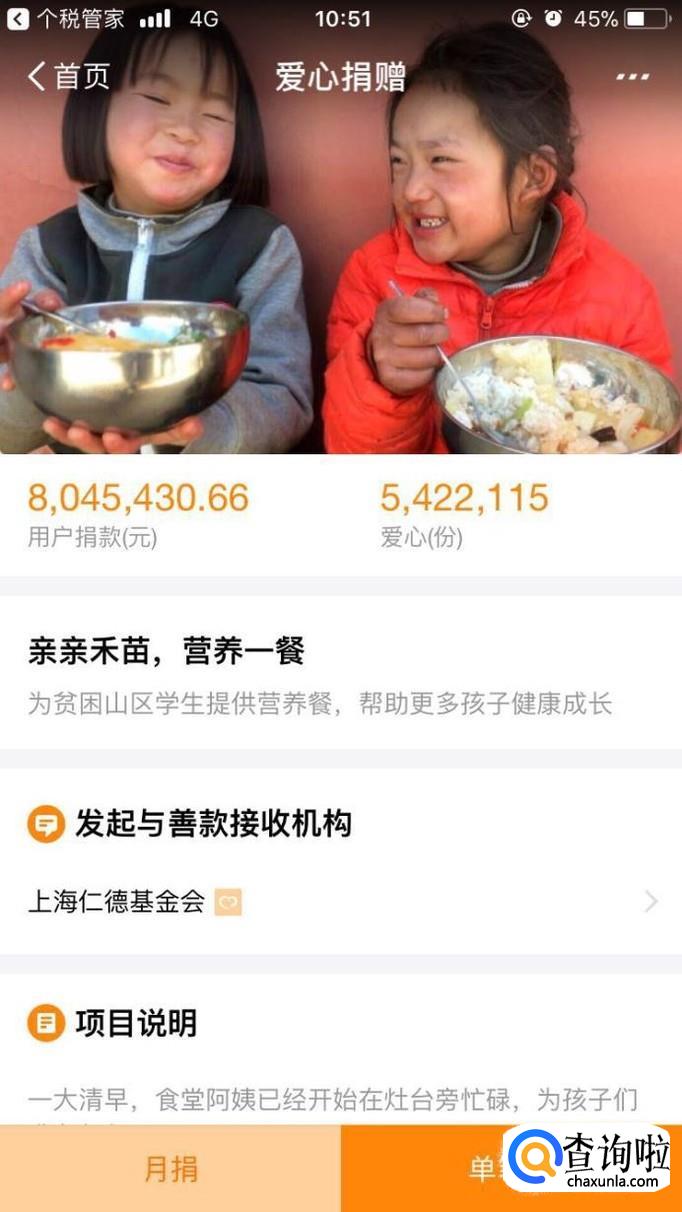Go back to 首页

[x=68, y=77]
